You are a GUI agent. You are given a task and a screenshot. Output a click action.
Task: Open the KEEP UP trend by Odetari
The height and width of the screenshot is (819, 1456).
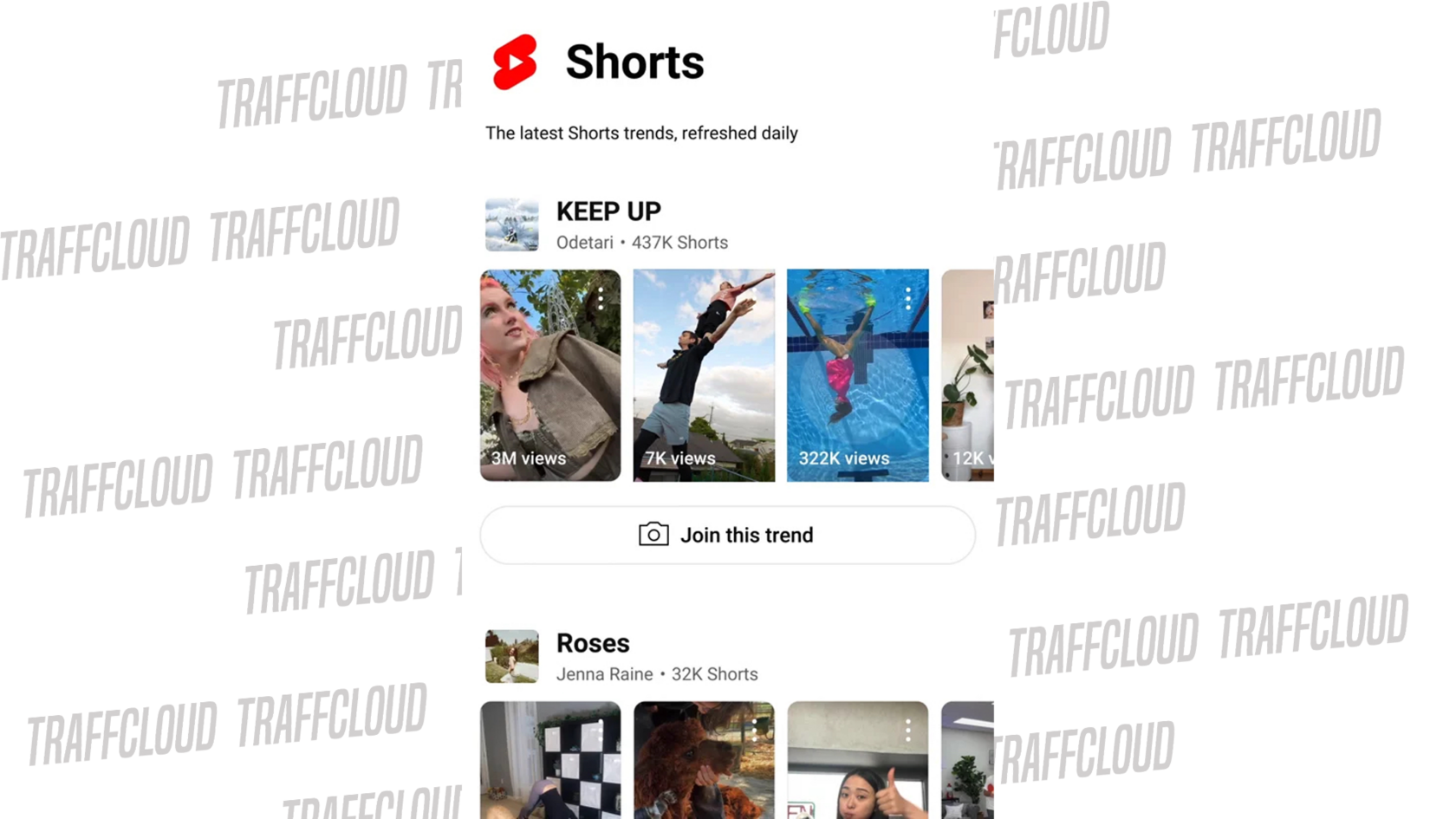(608, 212)
